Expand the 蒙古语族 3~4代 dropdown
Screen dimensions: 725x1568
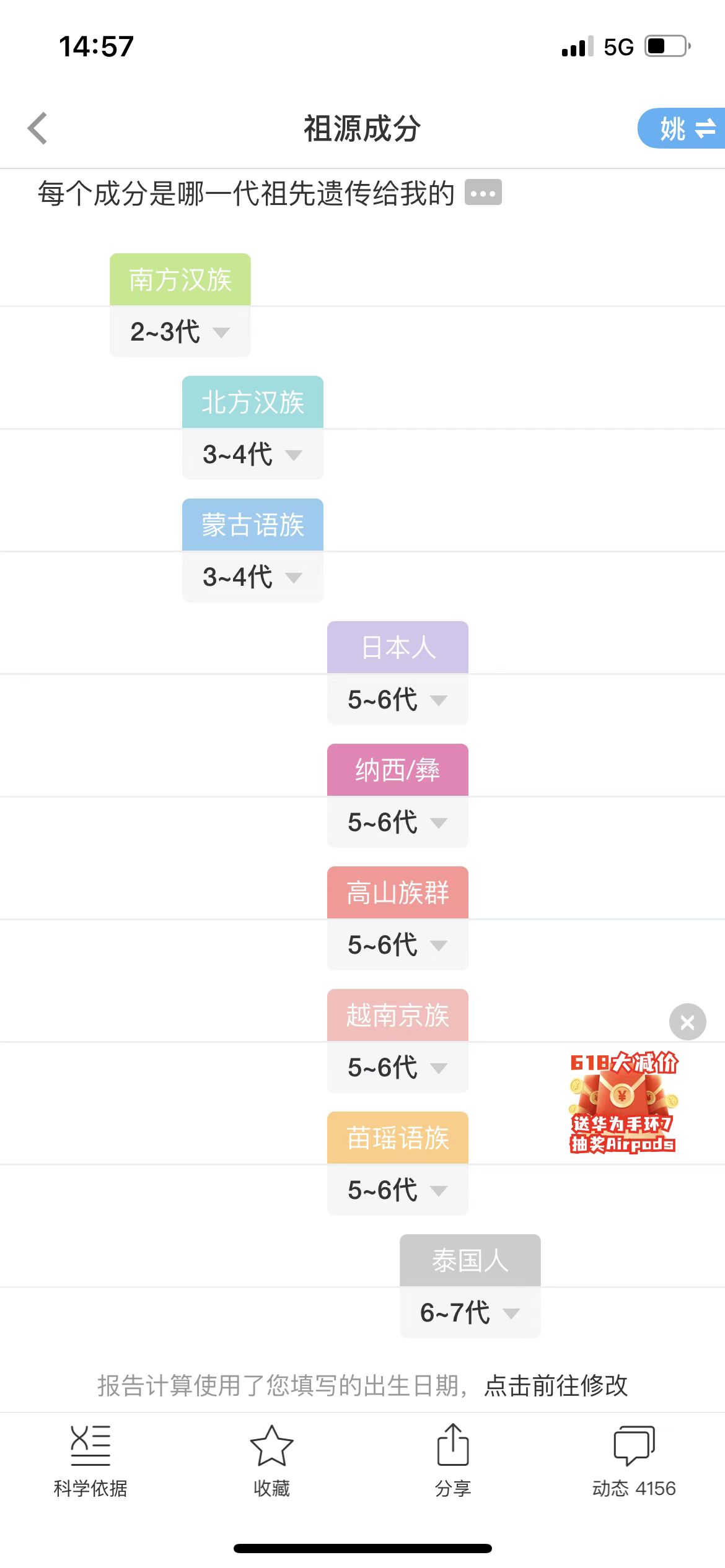click(x=252, y=577)
